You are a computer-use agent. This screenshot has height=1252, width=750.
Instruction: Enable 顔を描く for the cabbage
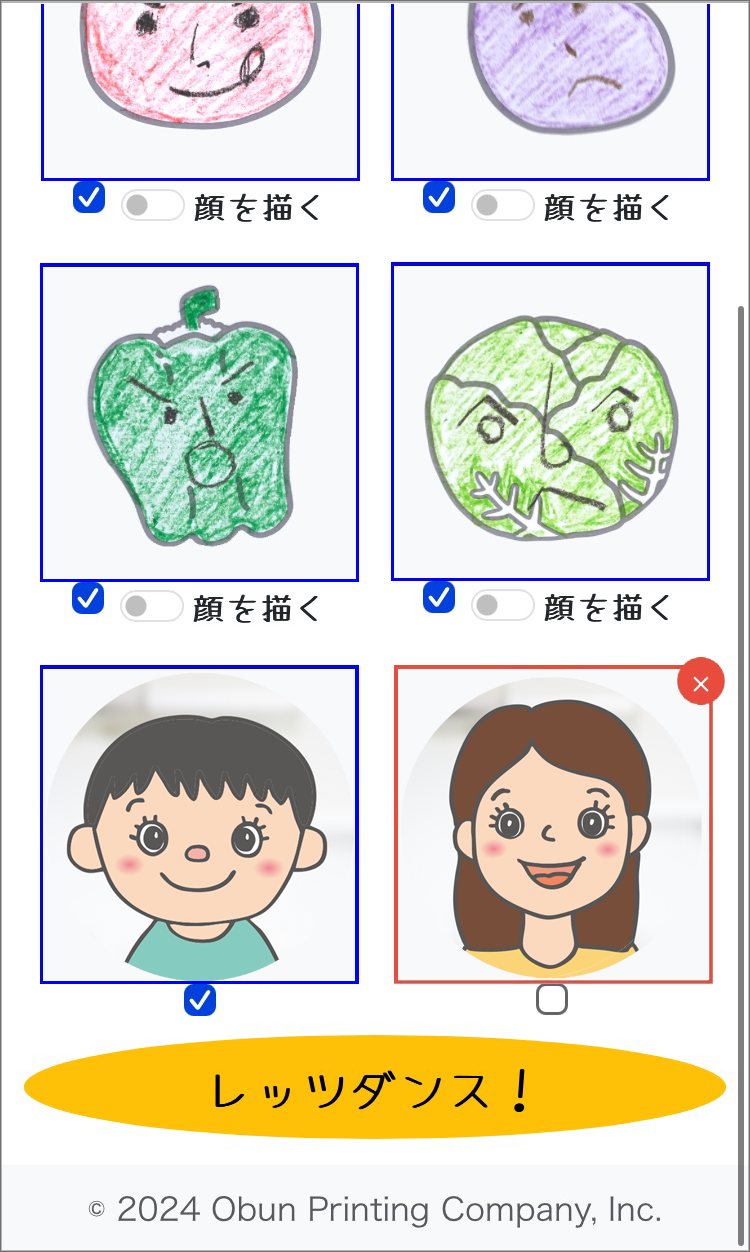click(x=502, y=606)
